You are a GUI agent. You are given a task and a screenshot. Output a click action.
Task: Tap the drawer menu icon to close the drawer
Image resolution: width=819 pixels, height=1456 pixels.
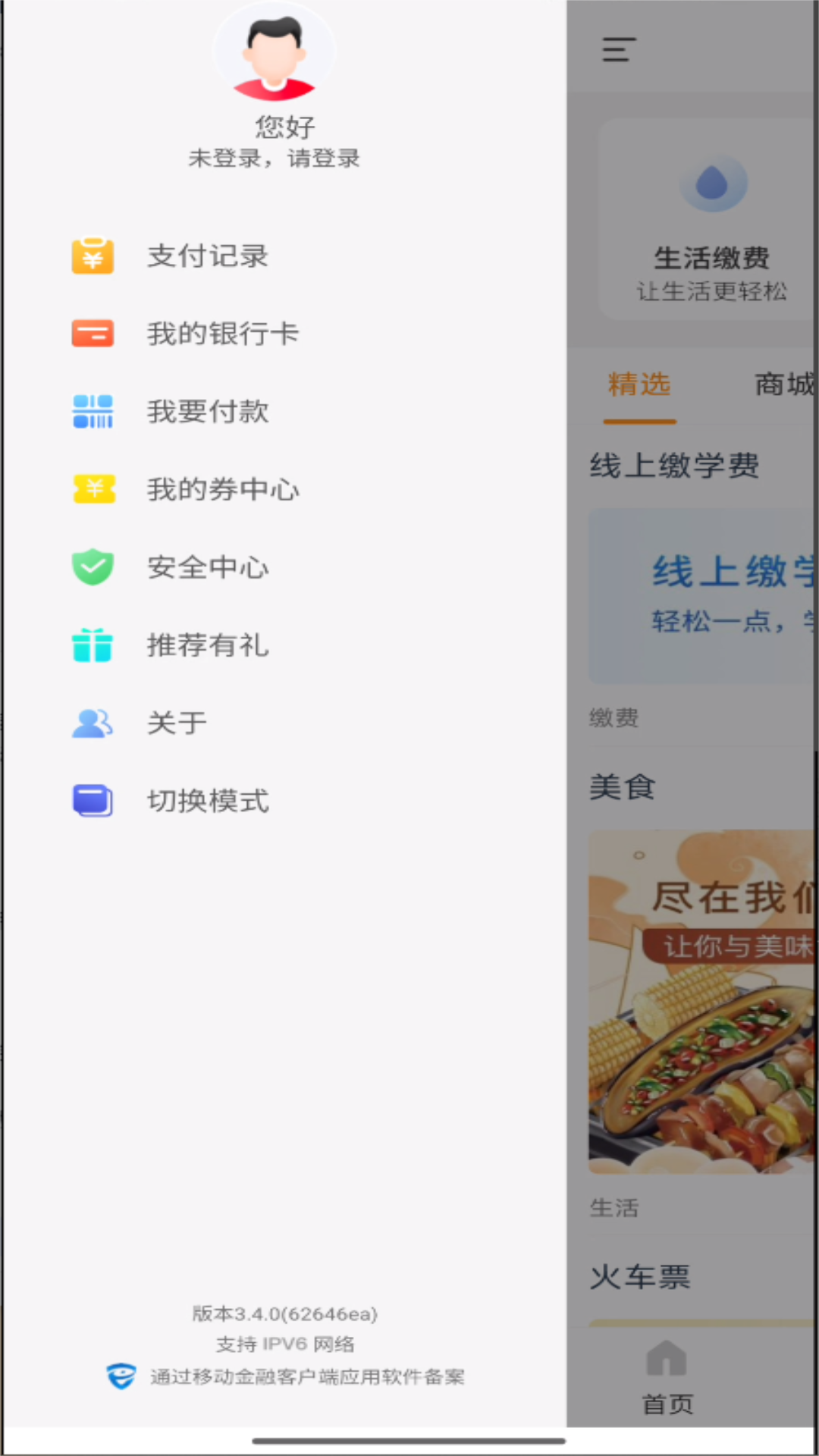(x=619, y=50)
